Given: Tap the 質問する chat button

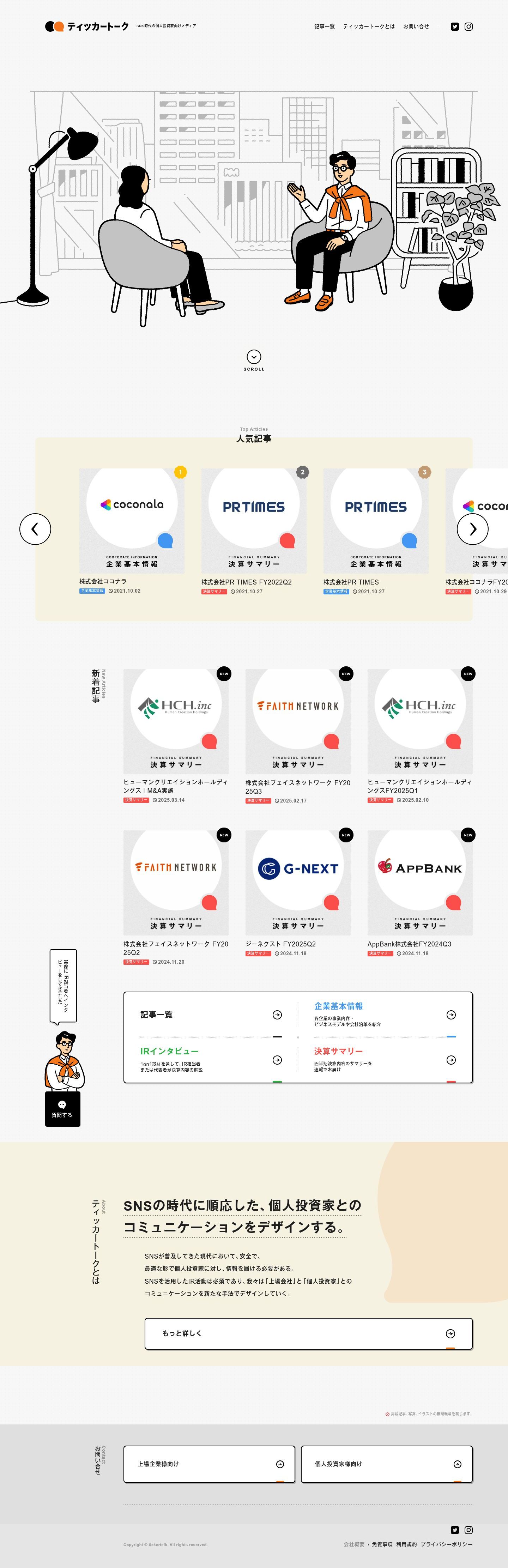Looking at the screenshot, I should (63, 1109).
